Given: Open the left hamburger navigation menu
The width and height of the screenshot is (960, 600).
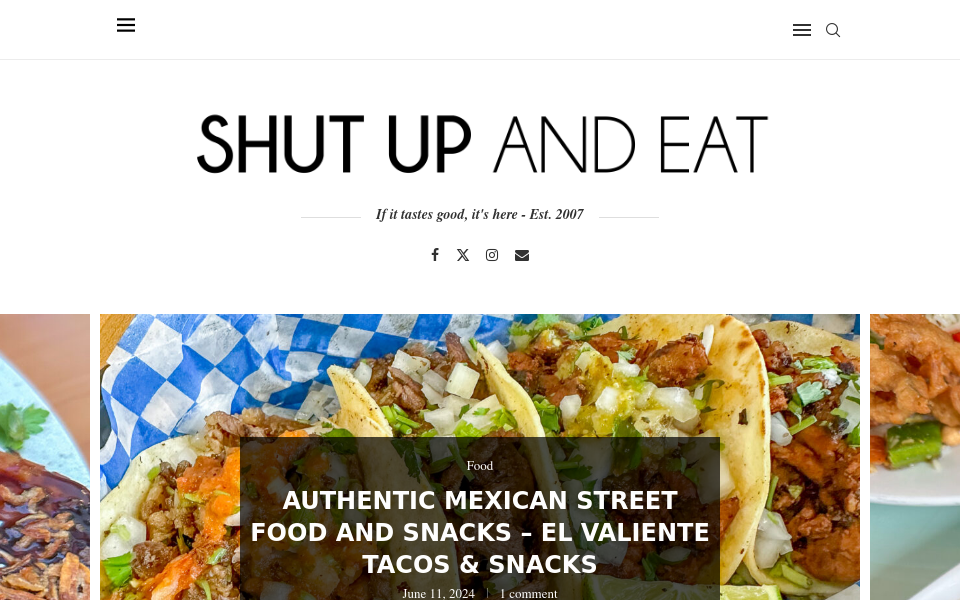Looking at the screenshot, I should tap(126, 26).
